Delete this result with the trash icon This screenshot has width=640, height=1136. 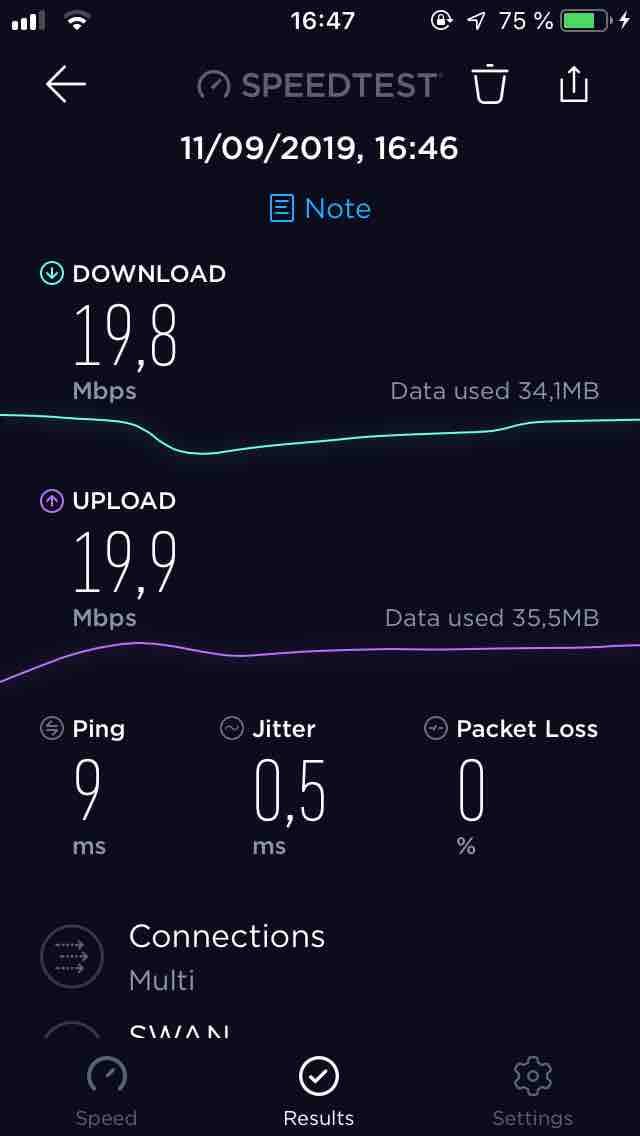[491, 83]
